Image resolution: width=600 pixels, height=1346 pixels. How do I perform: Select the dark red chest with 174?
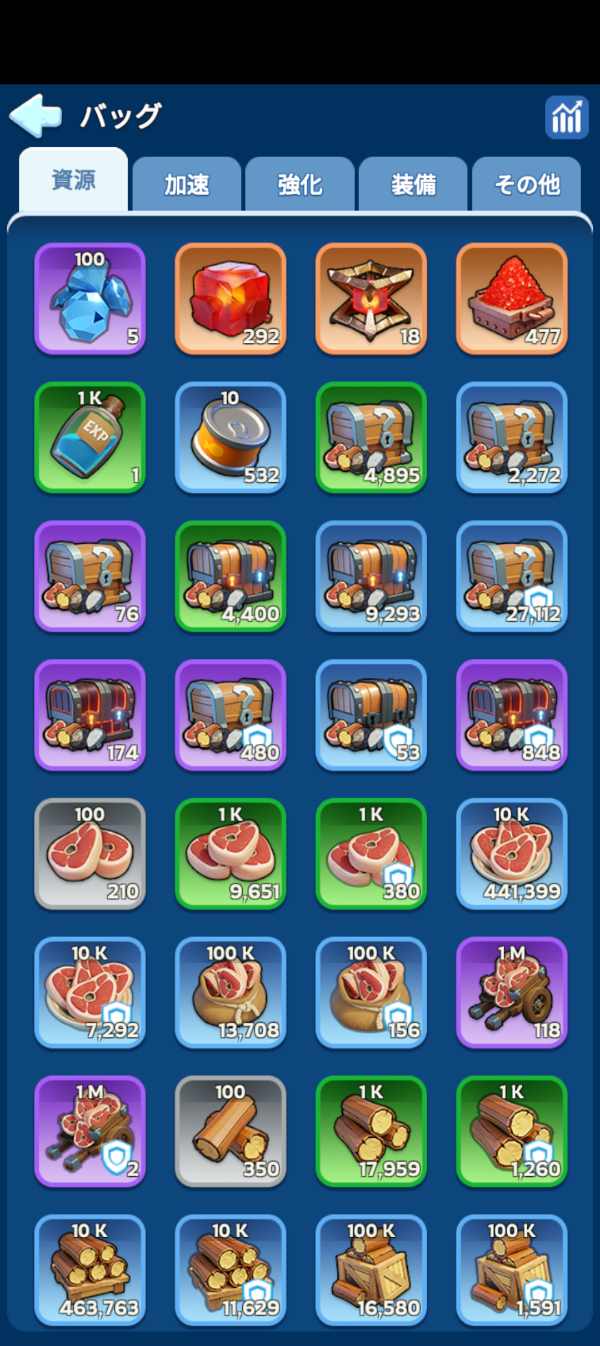(x=90, y=714)
